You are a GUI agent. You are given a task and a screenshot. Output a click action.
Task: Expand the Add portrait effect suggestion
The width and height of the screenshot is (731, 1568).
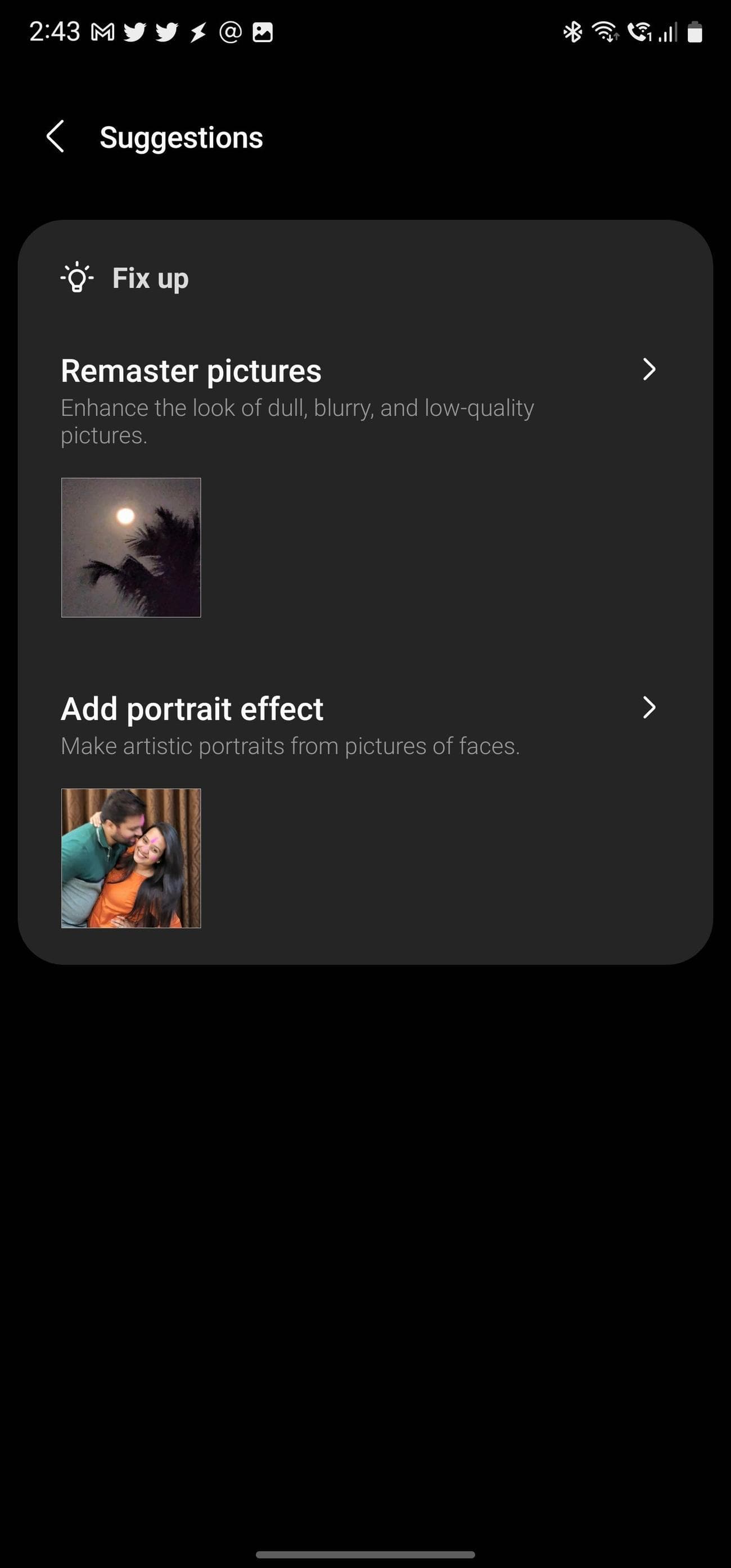[649, 708]
